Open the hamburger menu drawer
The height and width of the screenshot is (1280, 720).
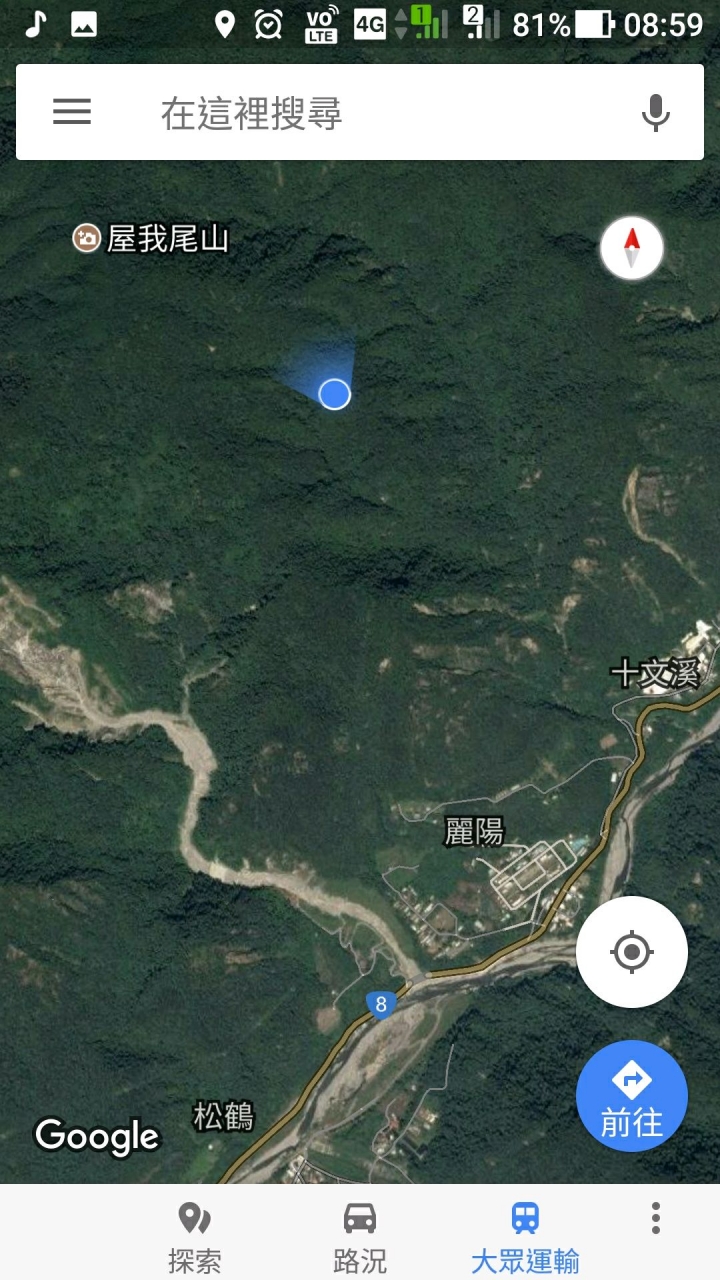[72, 112]
